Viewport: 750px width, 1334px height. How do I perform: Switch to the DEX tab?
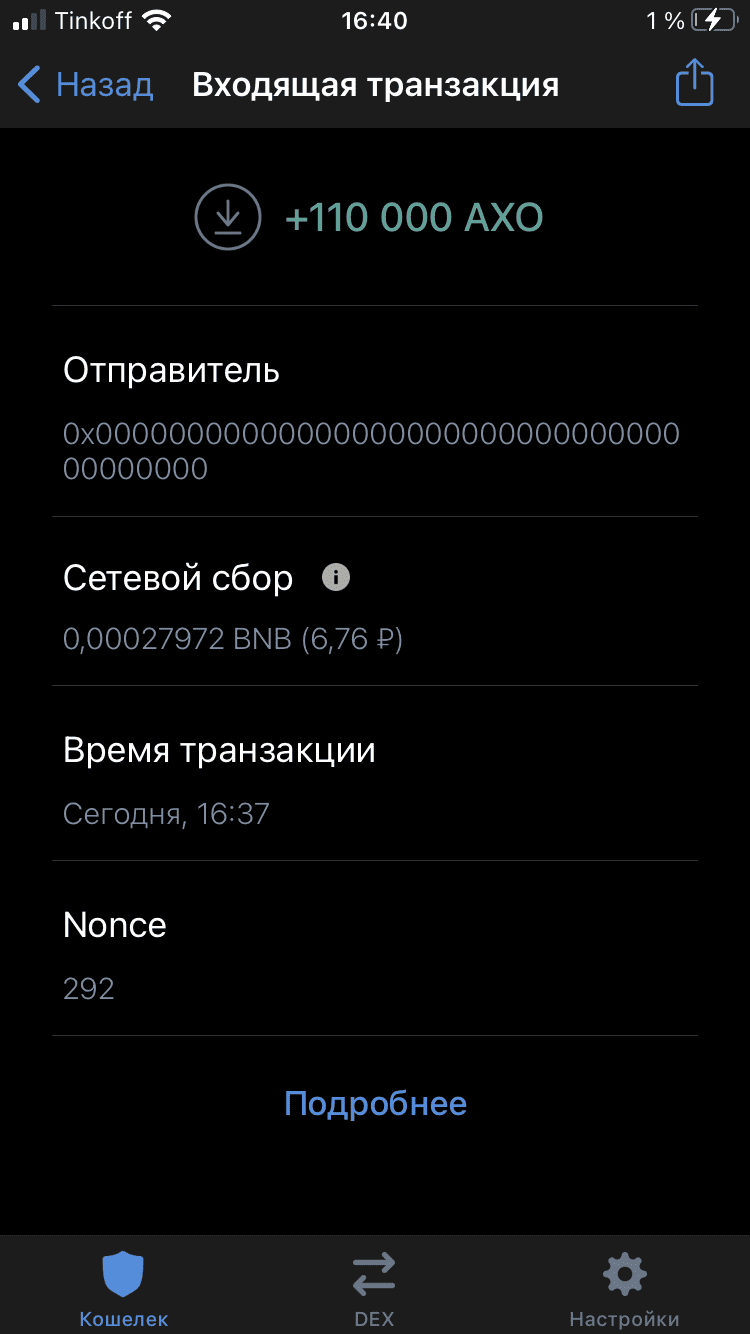(x=374, y=1288)
